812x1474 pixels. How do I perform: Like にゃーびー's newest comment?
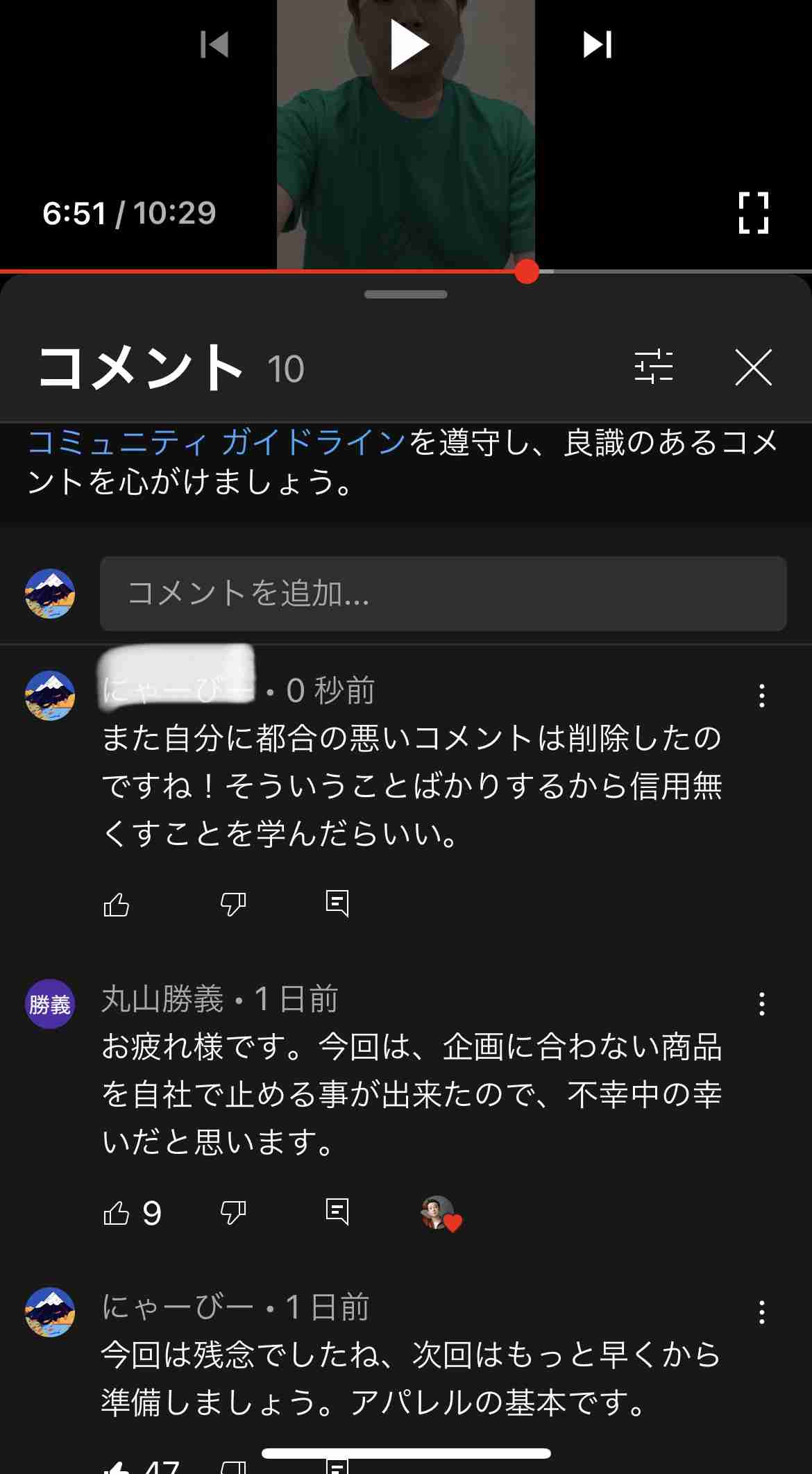tap(117, 903)
